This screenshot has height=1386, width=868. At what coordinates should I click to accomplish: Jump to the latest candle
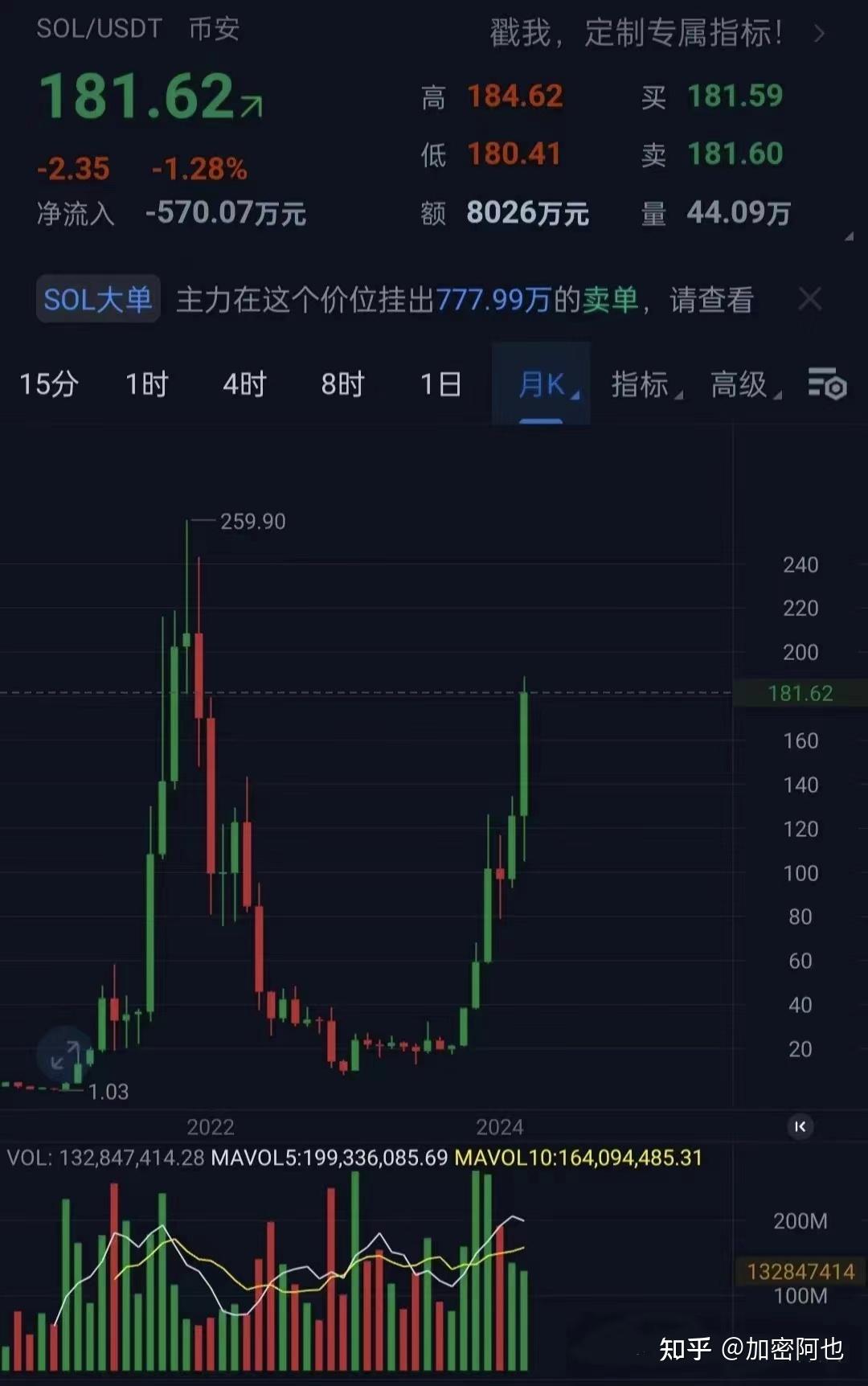click(800, 1126)
